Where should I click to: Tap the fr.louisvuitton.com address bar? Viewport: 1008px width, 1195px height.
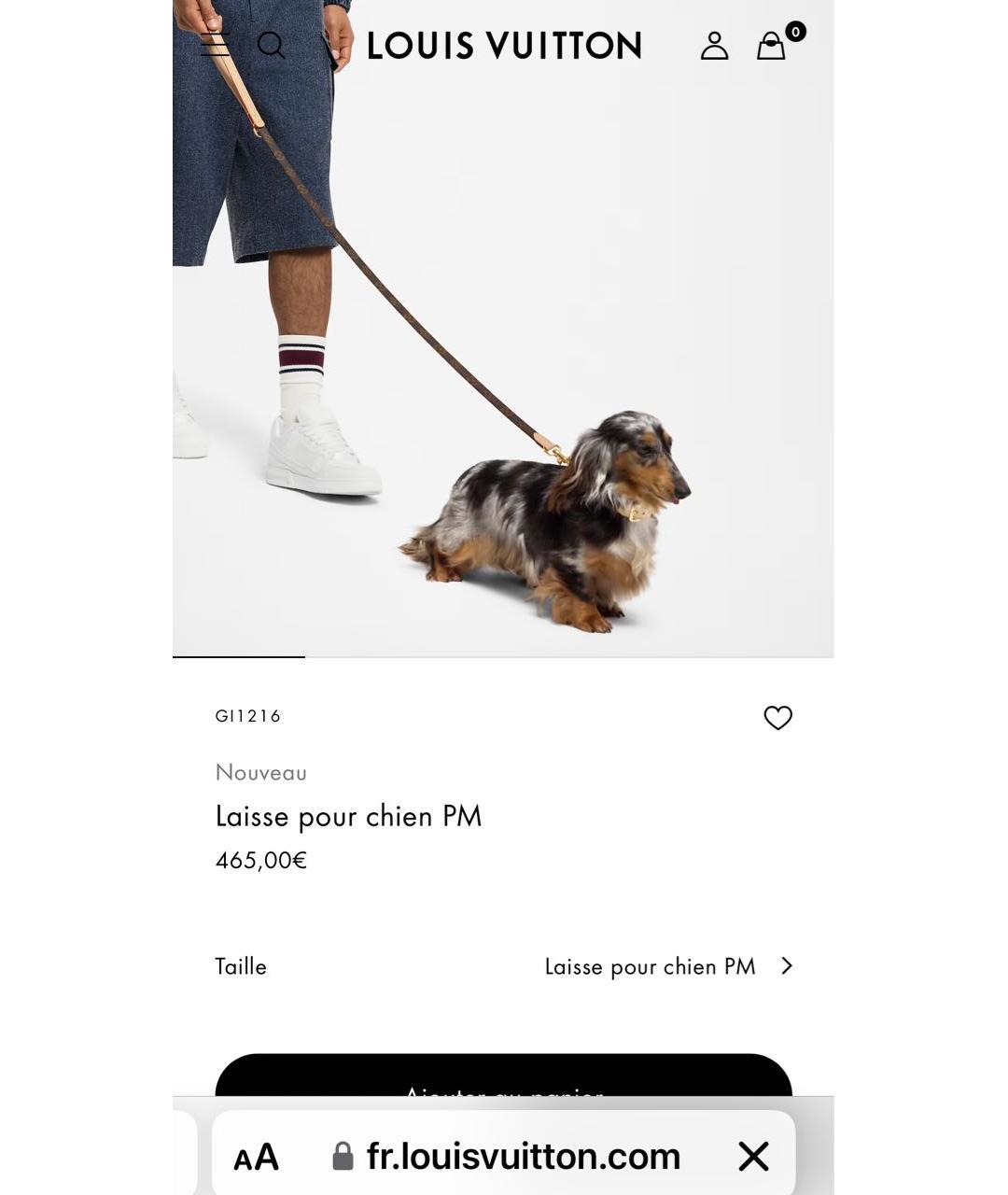pos(523,1157)
